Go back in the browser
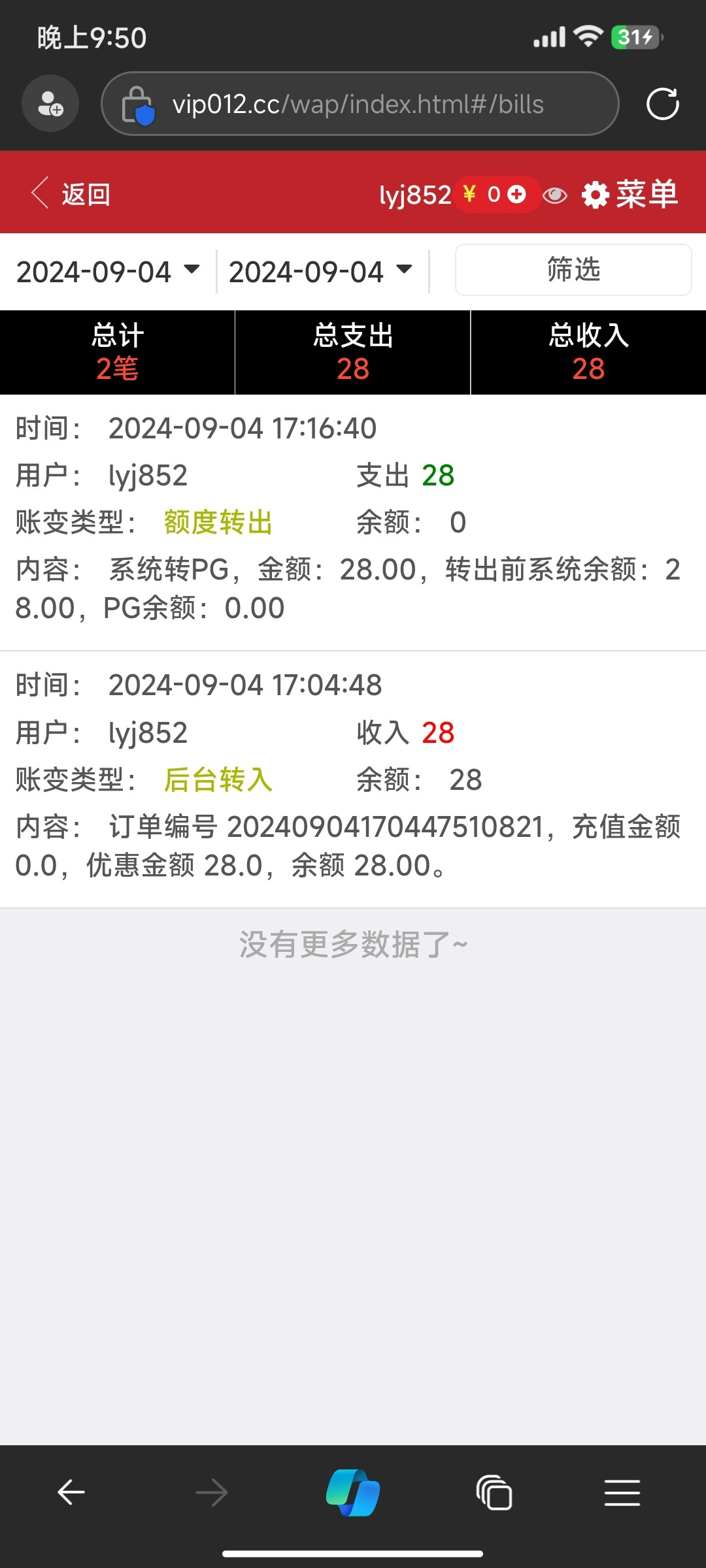The width and height of the screenshot is (706, 1568). (71, 1493)
